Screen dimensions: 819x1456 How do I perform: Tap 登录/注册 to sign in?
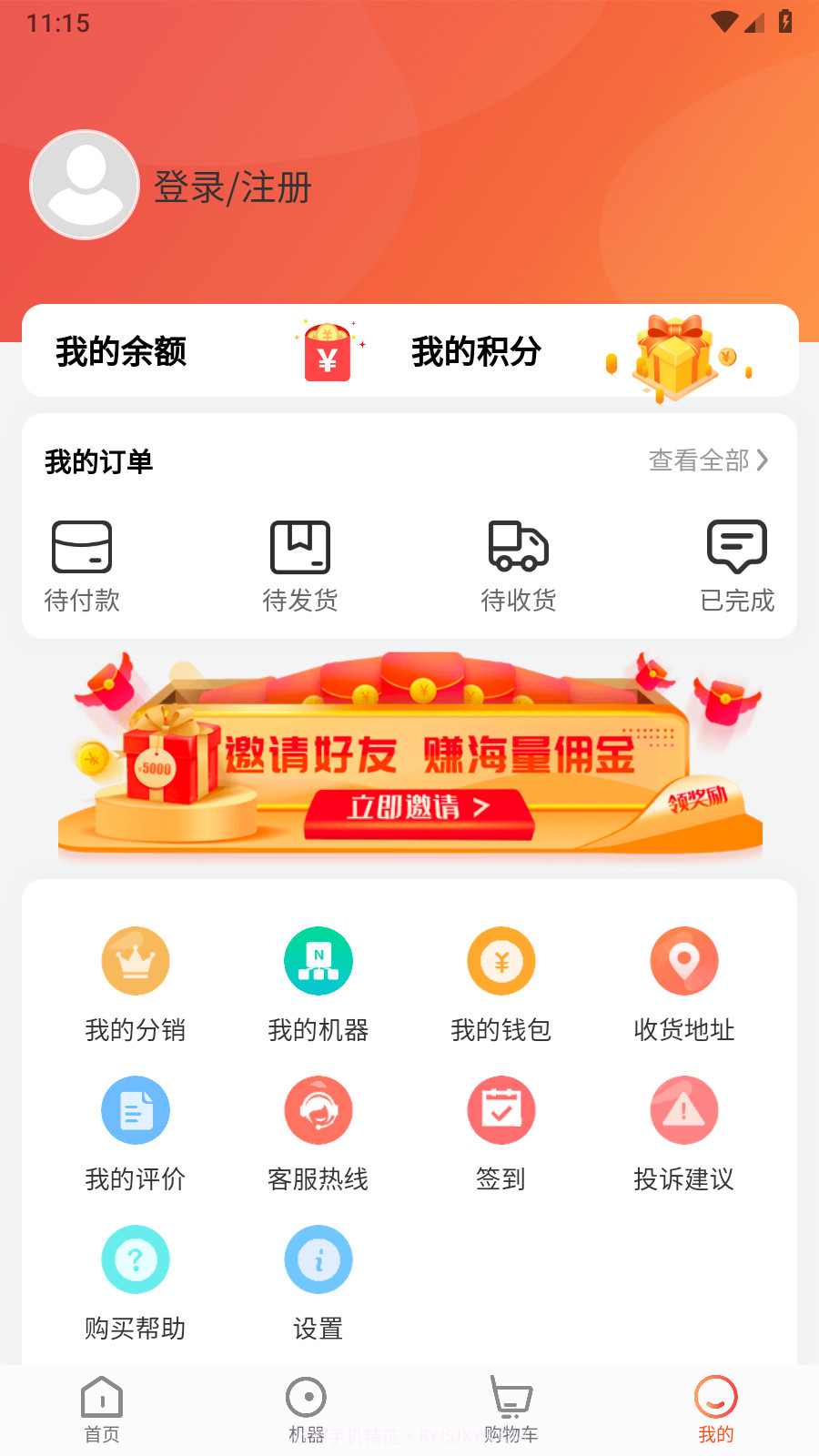[x=233, y=188]
